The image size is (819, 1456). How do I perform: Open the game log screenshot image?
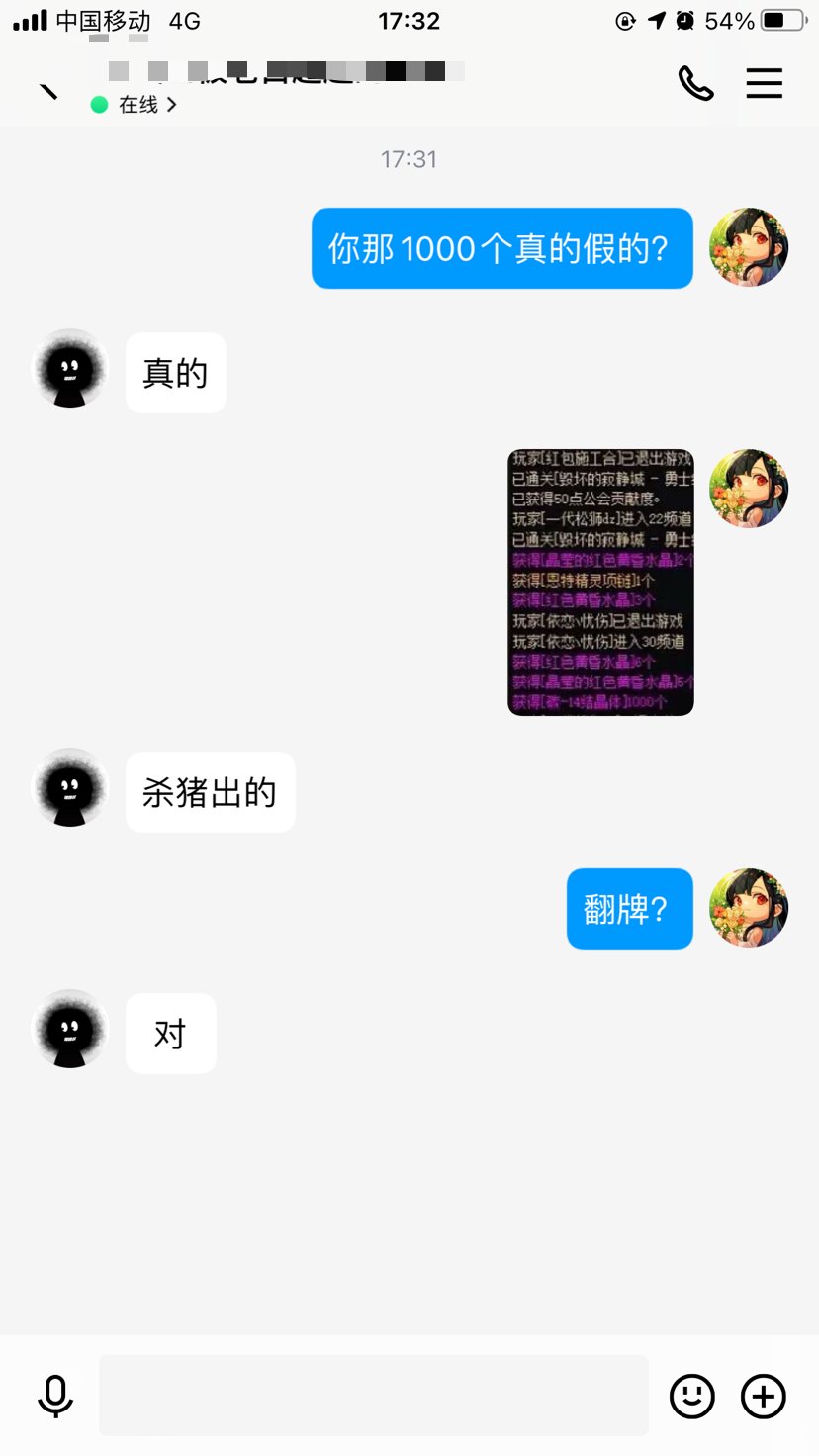pyautogui.click(x=600, y=583)
